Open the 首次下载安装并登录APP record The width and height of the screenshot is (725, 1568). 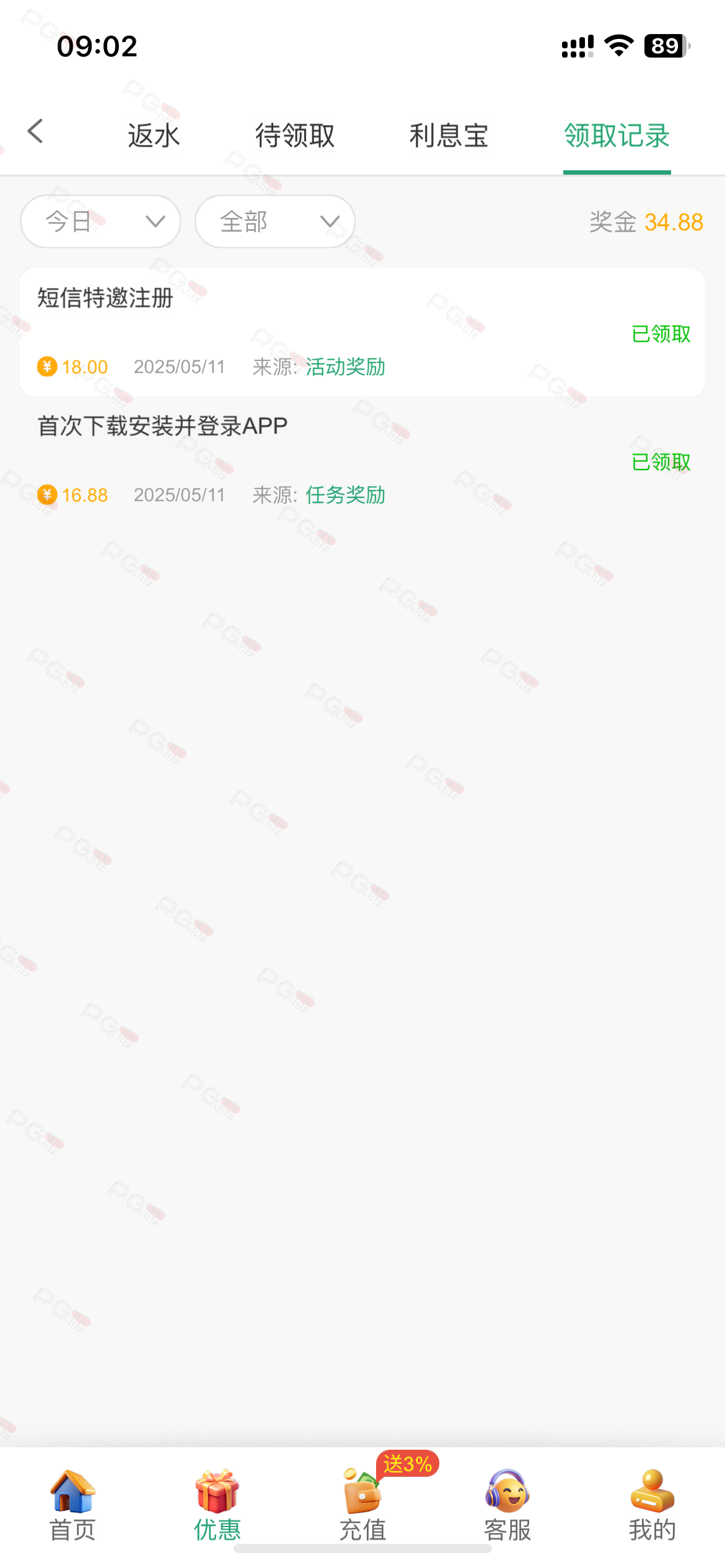pos(362,460)
